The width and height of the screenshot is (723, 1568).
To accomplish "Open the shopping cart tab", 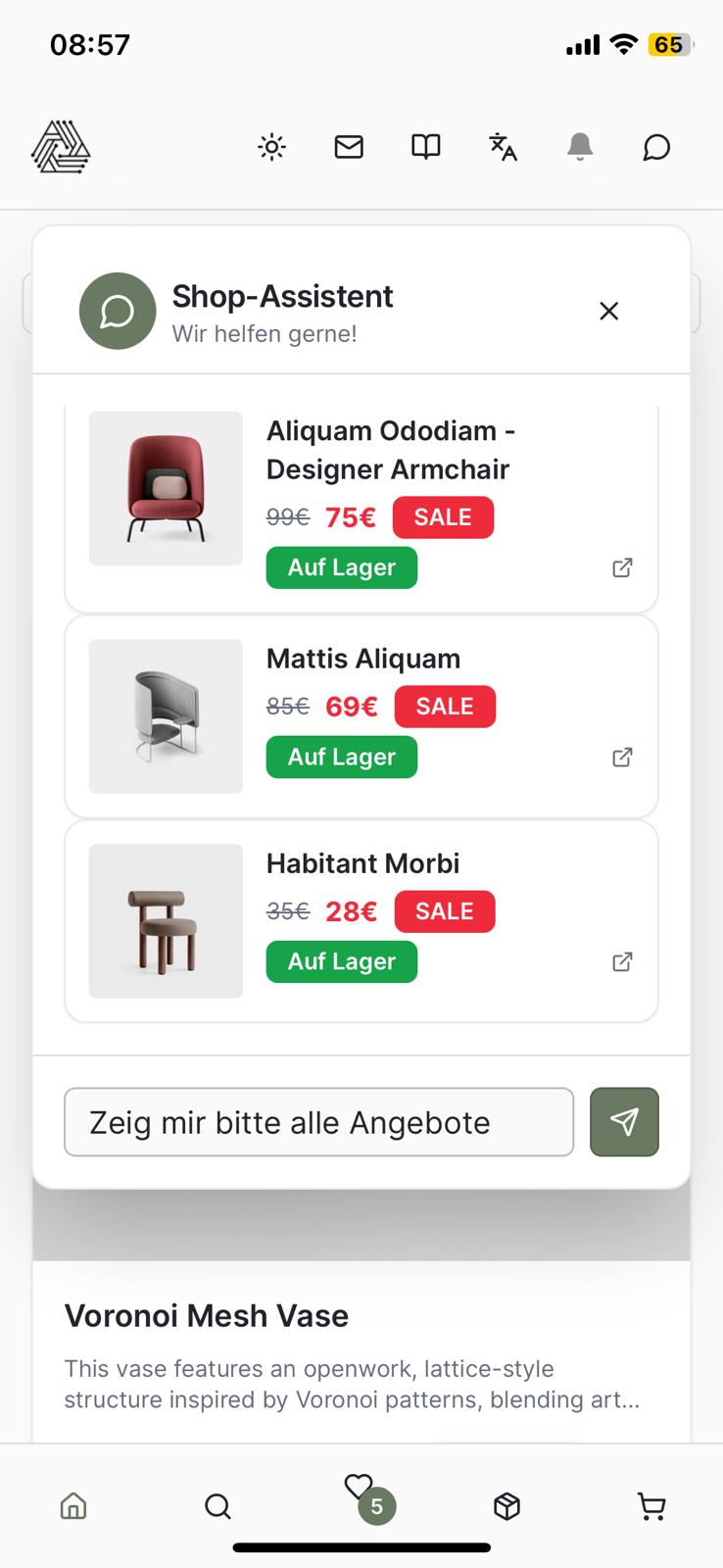I will [651, 1506].
